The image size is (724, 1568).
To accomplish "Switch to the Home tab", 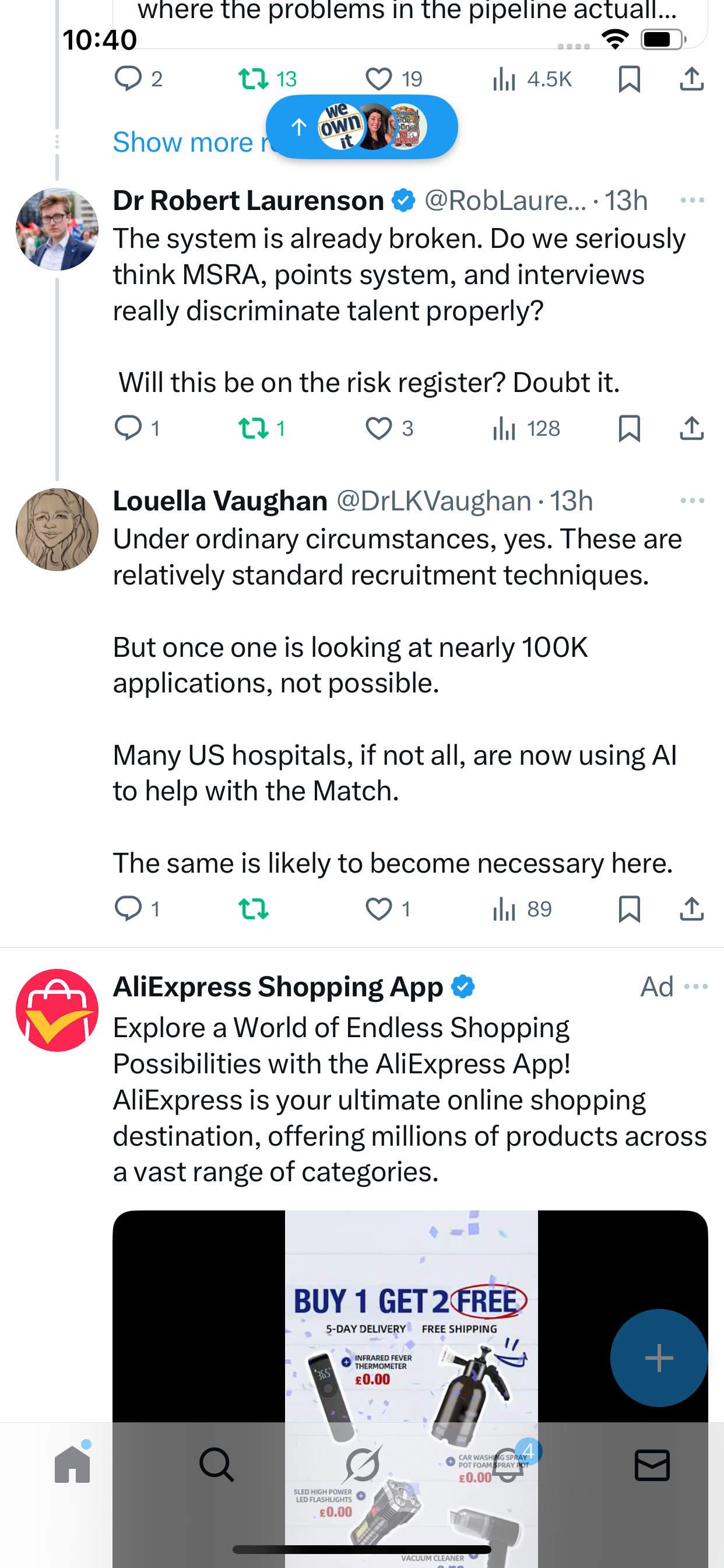I will coord(72,1465).
